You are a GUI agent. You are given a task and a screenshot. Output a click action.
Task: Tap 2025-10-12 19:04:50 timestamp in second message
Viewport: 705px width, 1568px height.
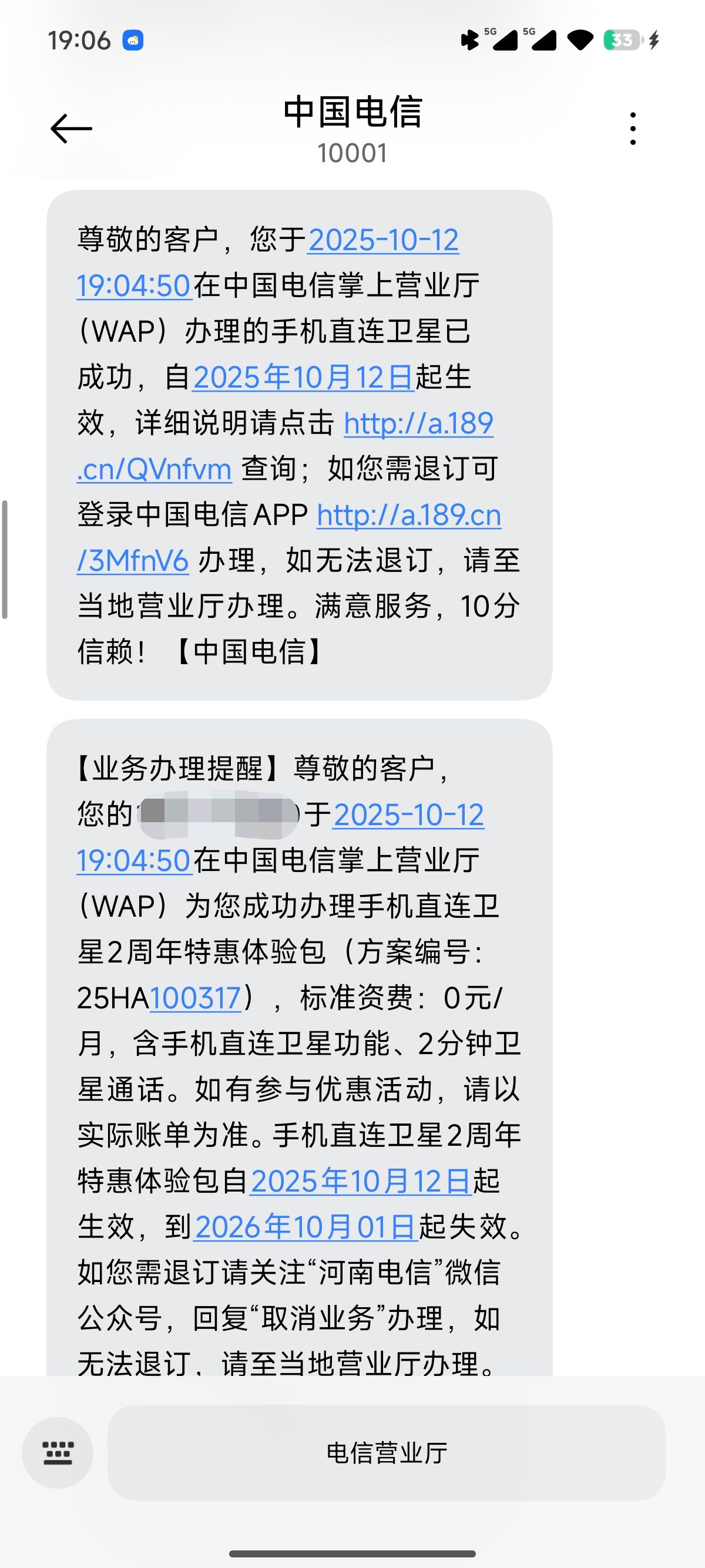[x=408, y=815]
